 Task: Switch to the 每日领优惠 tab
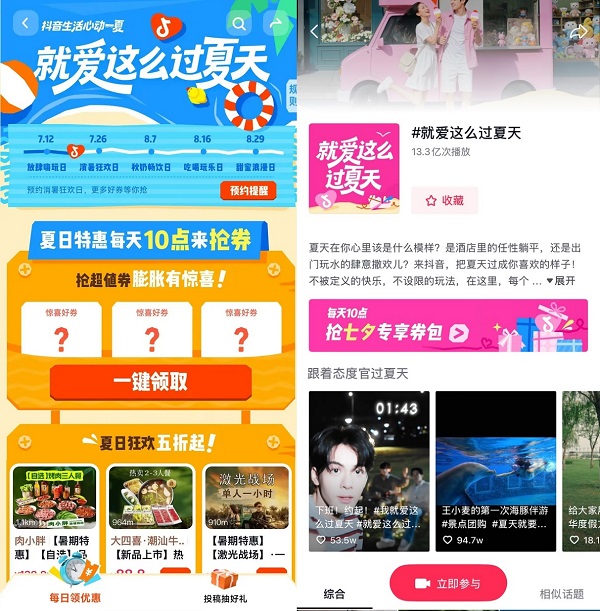point(75,597)
